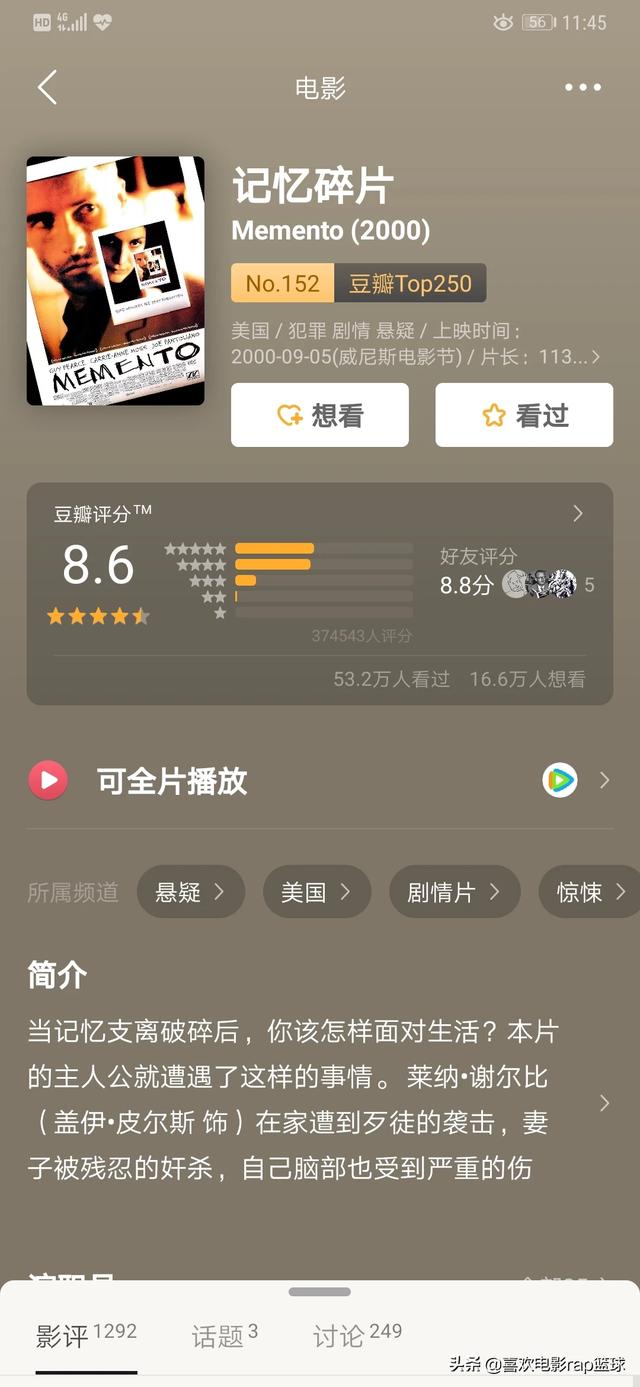Open the Memento movie poster
The height and width of the screenshot is (1387, 640).
(x=115, y=281)
